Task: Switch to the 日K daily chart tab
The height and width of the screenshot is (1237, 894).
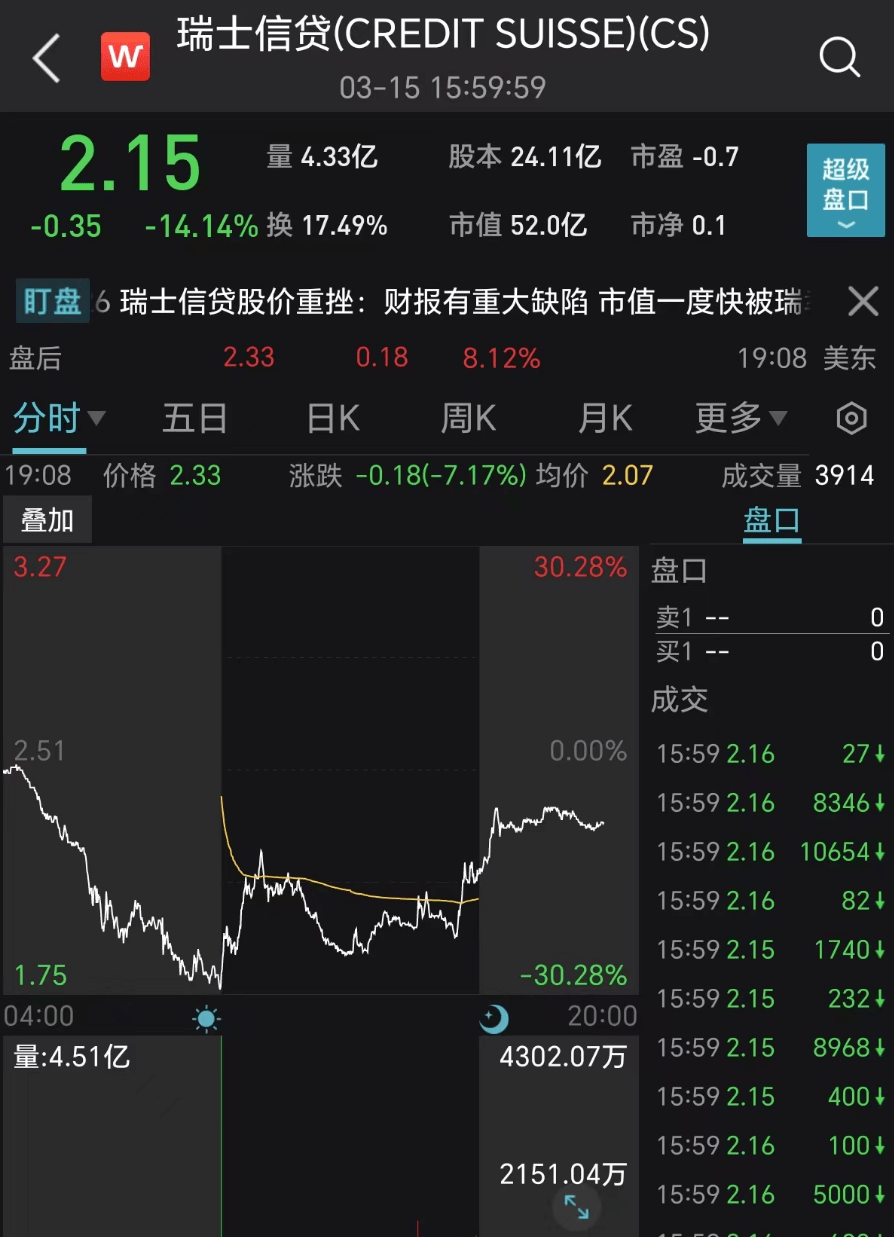Action: coord(331,419)
